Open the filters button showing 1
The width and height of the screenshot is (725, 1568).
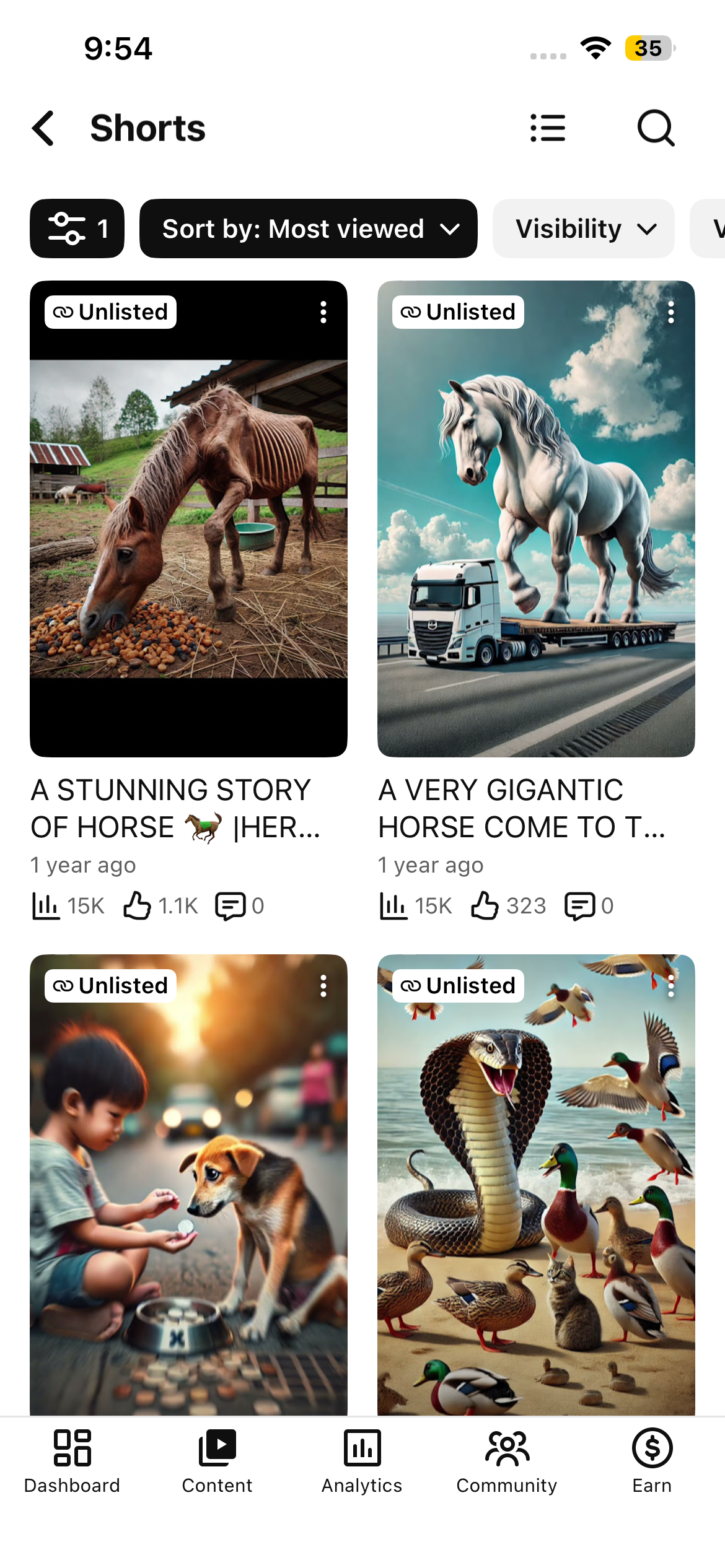pos(77,229)
